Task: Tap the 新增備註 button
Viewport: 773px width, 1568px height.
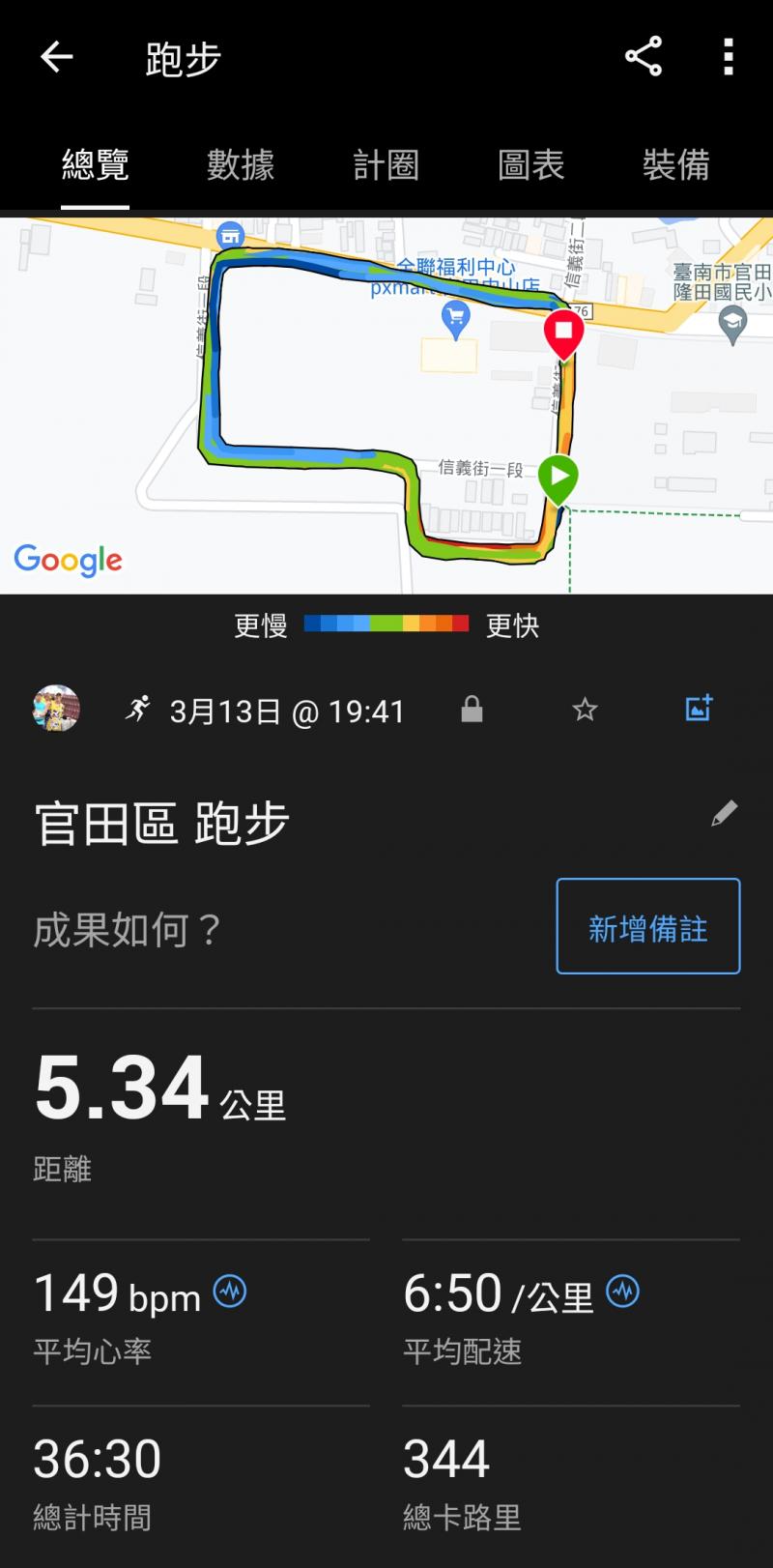Action: point(647,926)
